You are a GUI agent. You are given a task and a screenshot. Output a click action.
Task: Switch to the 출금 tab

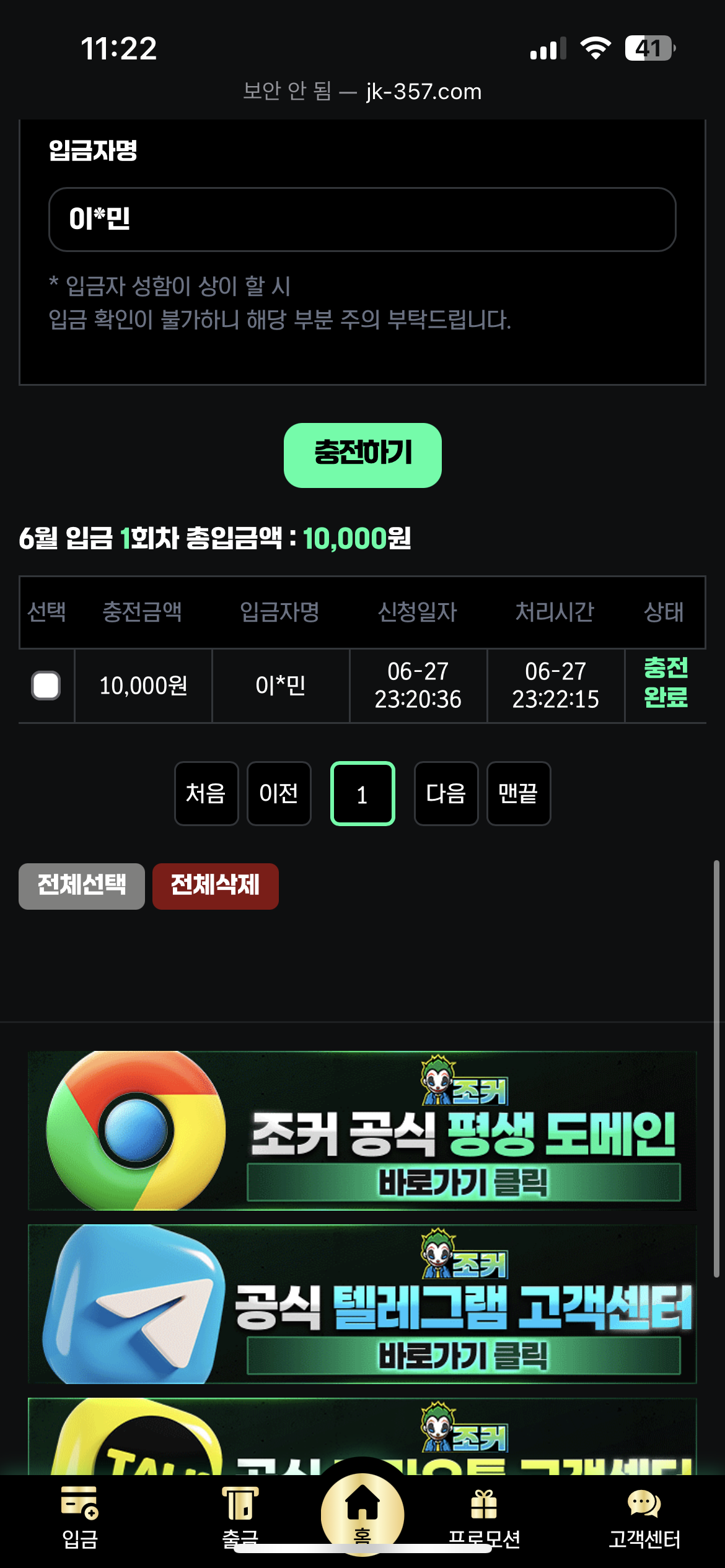click(240, 1514)
